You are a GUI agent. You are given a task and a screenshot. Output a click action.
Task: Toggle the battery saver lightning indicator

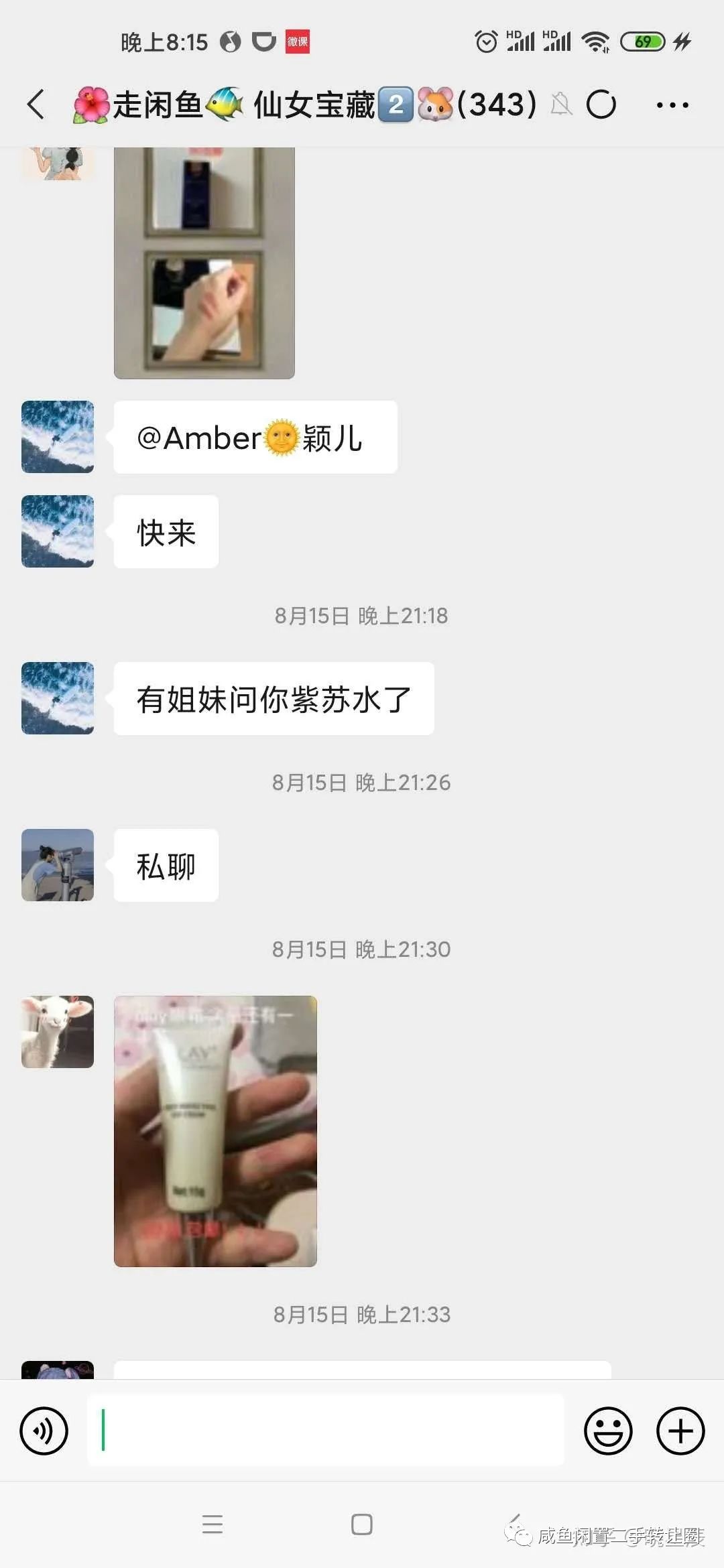pos(680,42)
